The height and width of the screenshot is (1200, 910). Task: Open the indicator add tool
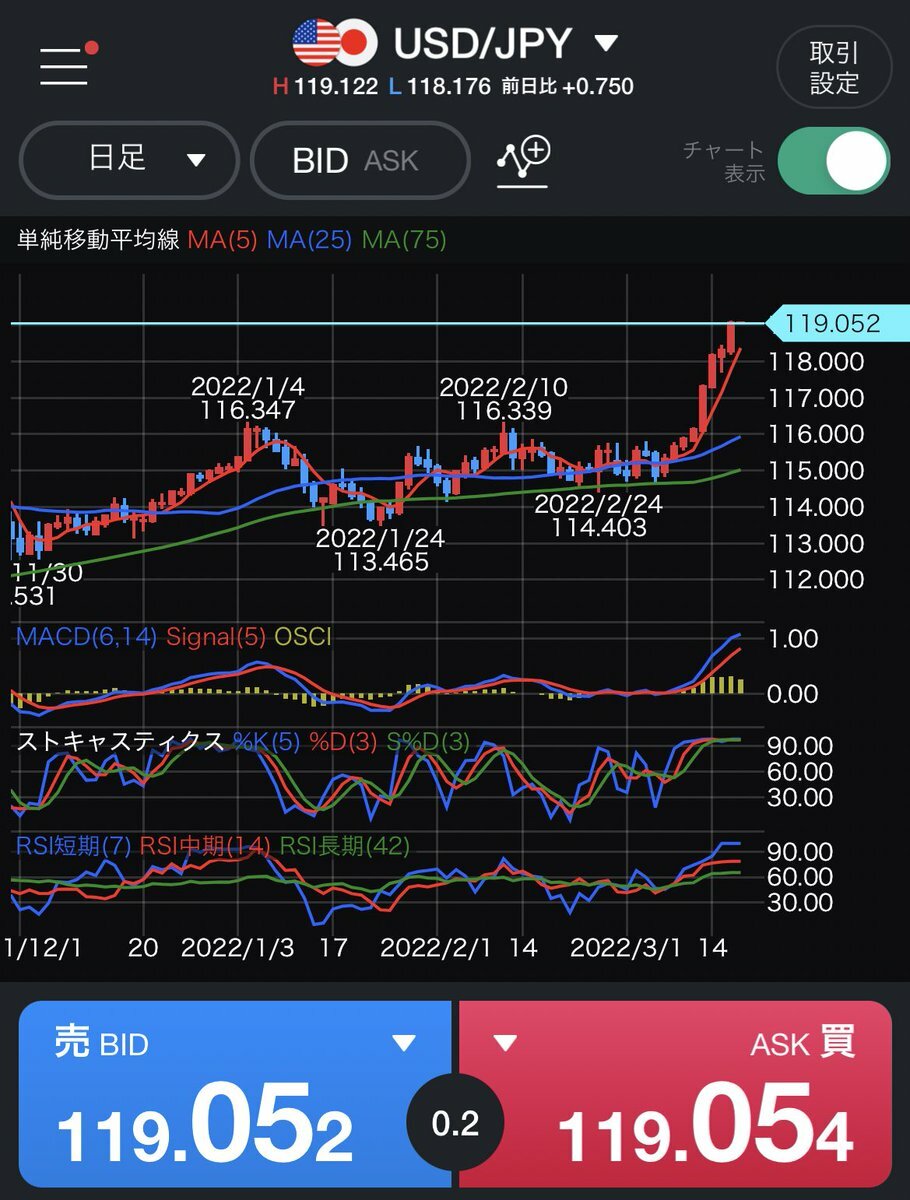[523, 158]
